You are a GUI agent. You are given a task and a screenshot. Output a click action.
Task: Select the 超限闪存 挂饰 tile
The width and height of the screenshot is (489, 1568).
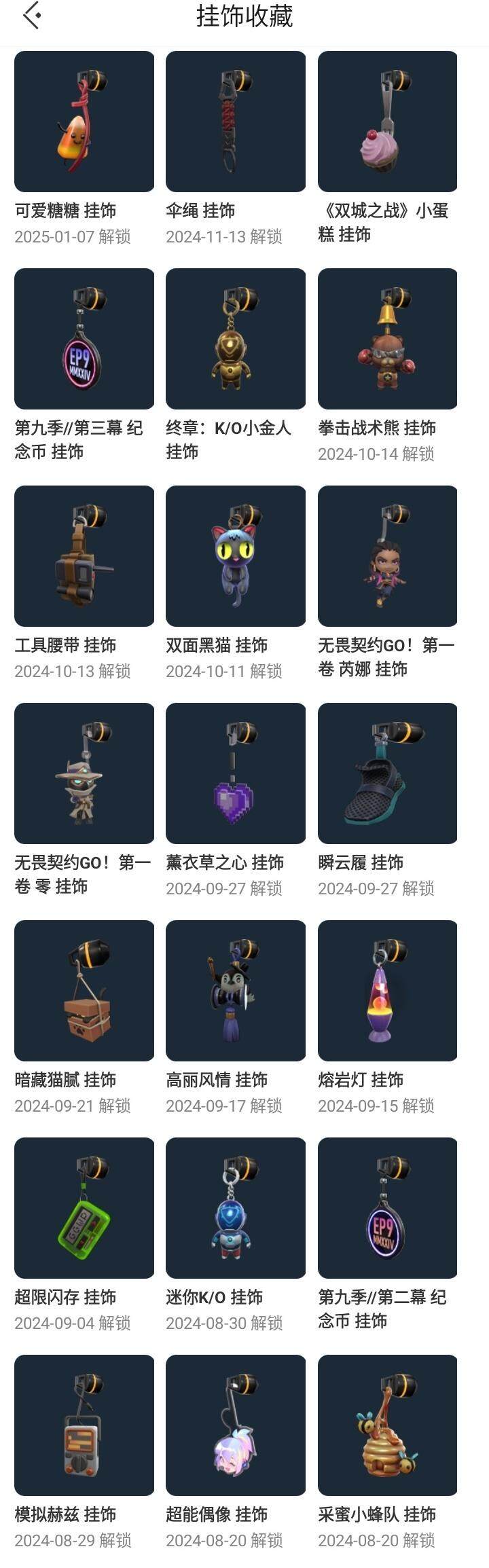click(x=84, y=1208)
